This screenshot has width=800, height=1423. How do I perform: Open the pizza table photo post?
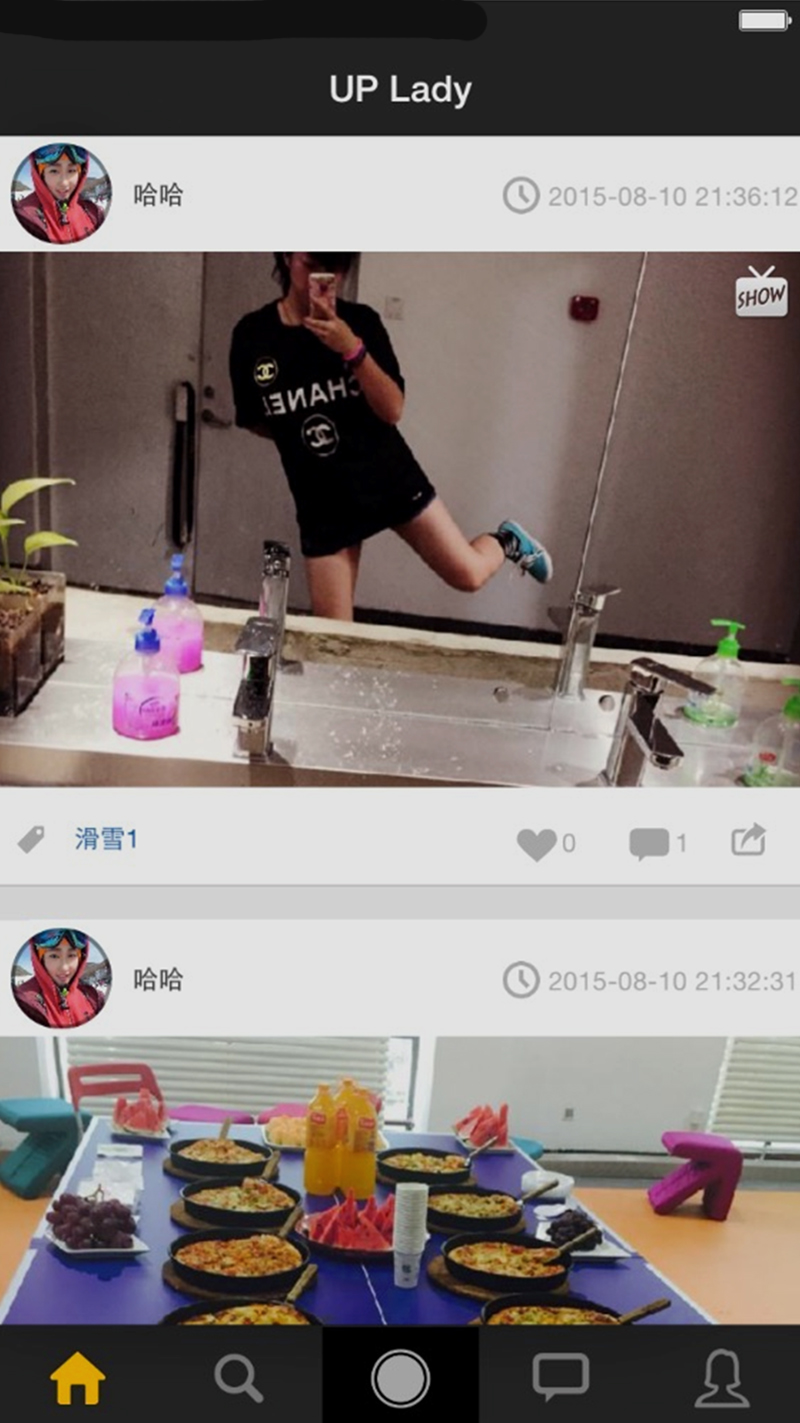[400, 1180]
